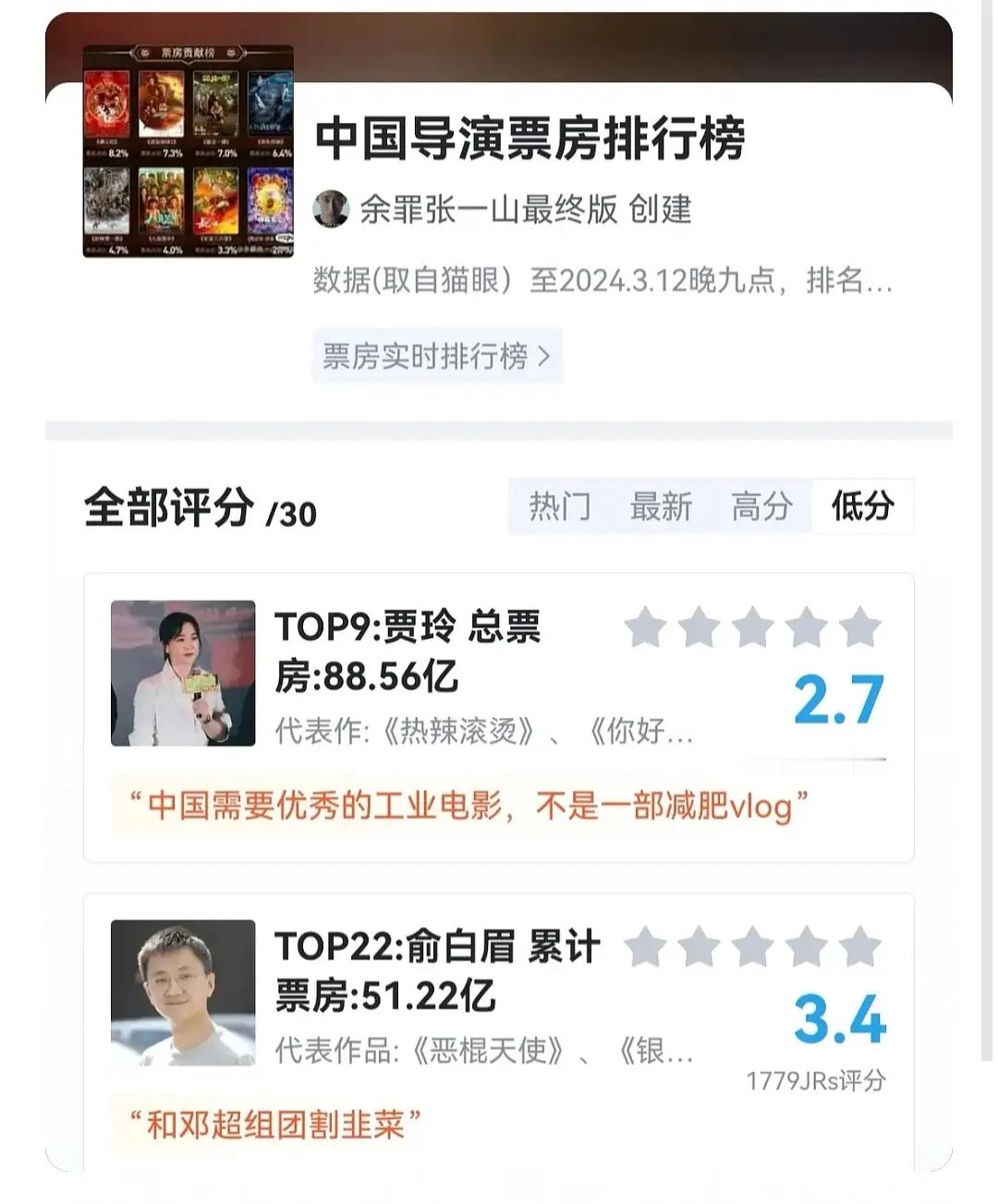Screen dimensions: 998x1204
Task: Click 贾玲's third rating star
Action: click(x=754, y=628)
